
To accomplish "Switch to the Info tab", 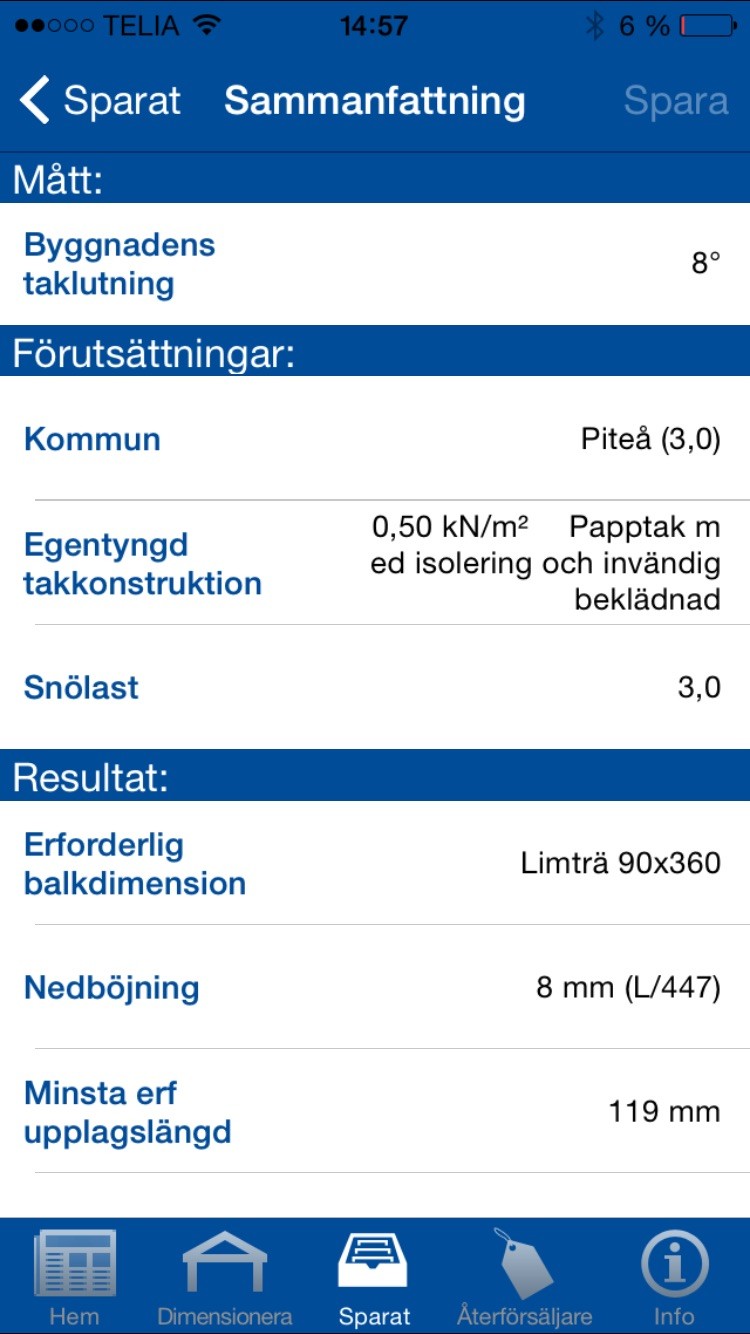I will pyautogui.click(x=674, y=1276).
